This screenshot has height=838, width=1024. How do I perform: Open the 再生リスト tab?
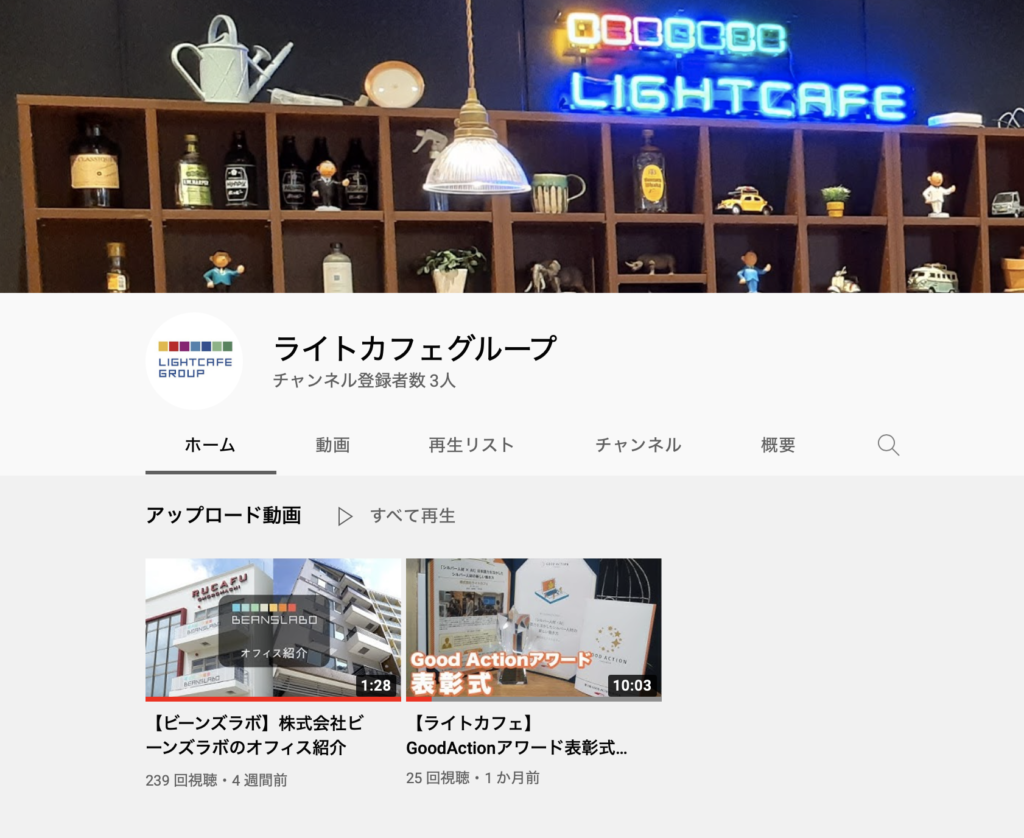pyautogui.click(x=471, y=445)
